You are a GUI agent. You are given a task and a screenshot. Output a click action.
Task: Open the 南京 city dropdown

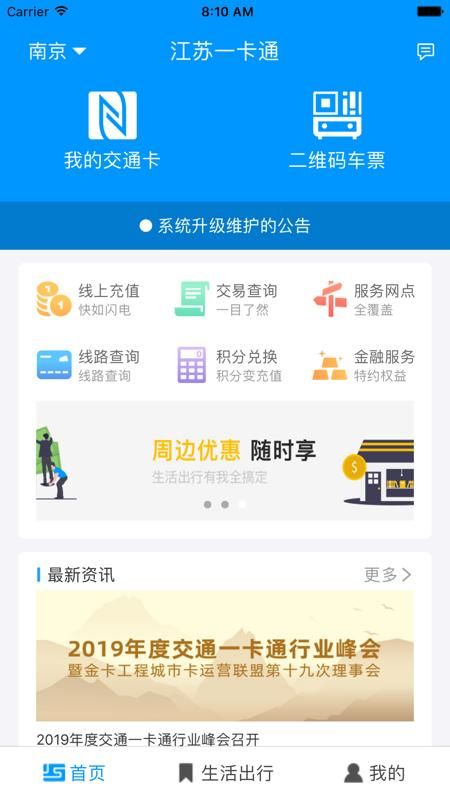[57, 51]
